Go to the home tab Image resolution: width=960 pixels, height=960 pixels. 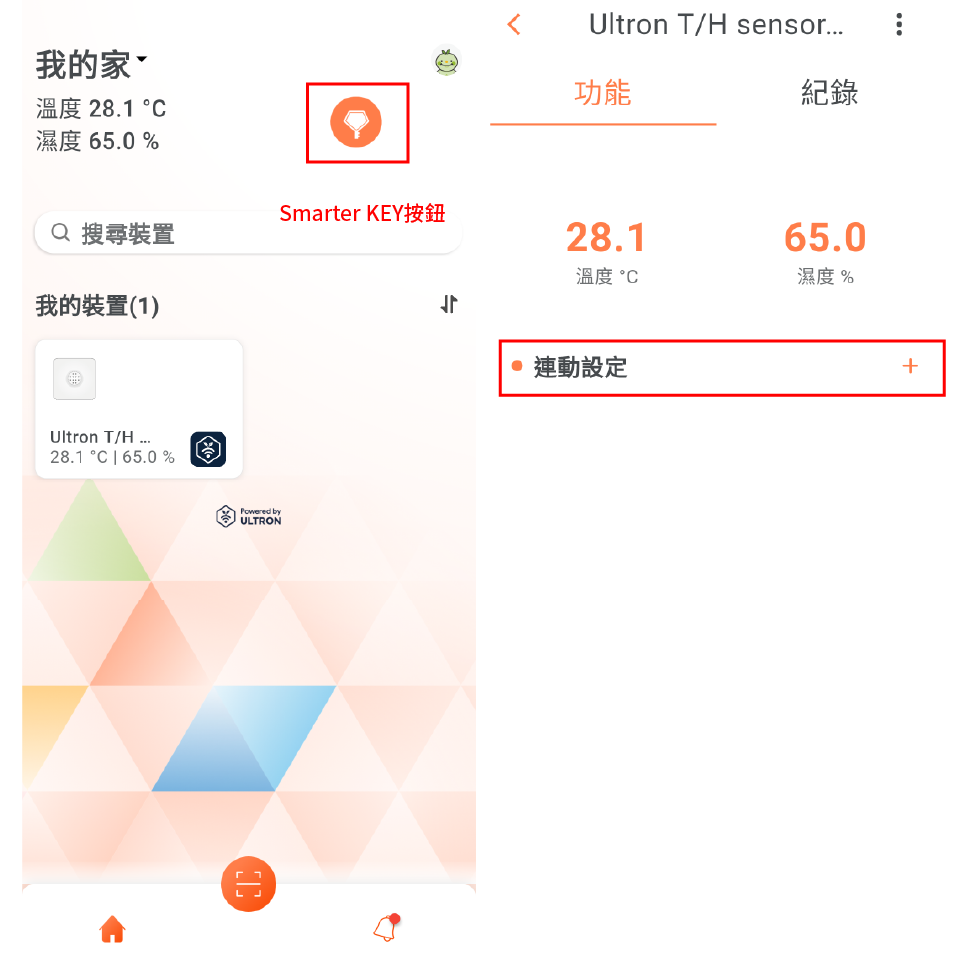coord(112,930)
